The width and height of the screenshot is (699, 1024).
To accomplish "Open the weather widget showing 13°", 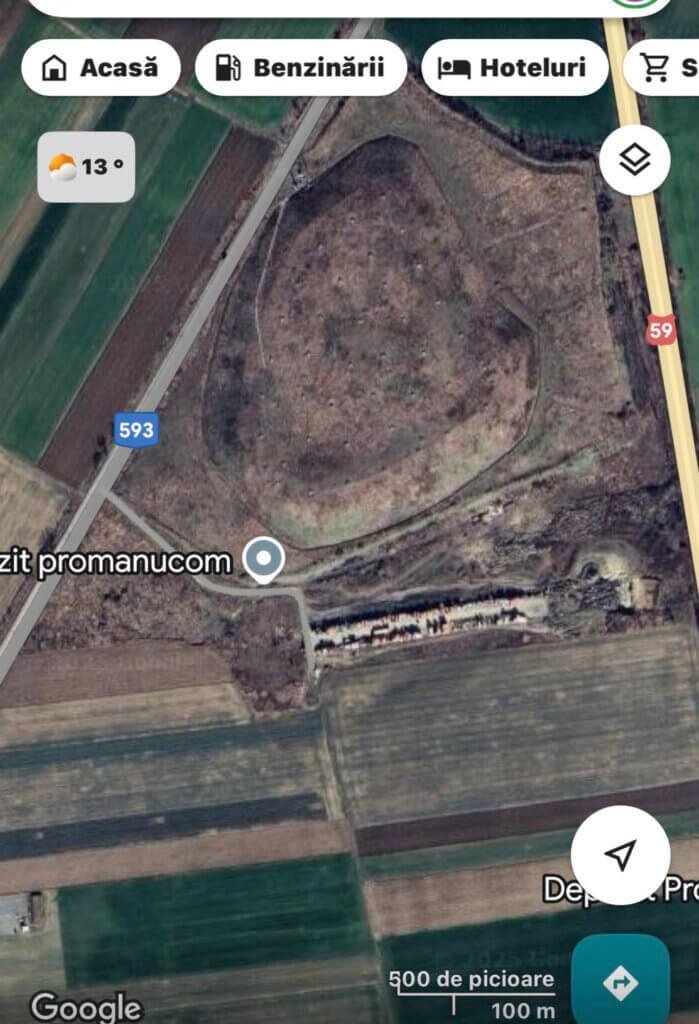I will pyautogui.click(x=86, y=167).
